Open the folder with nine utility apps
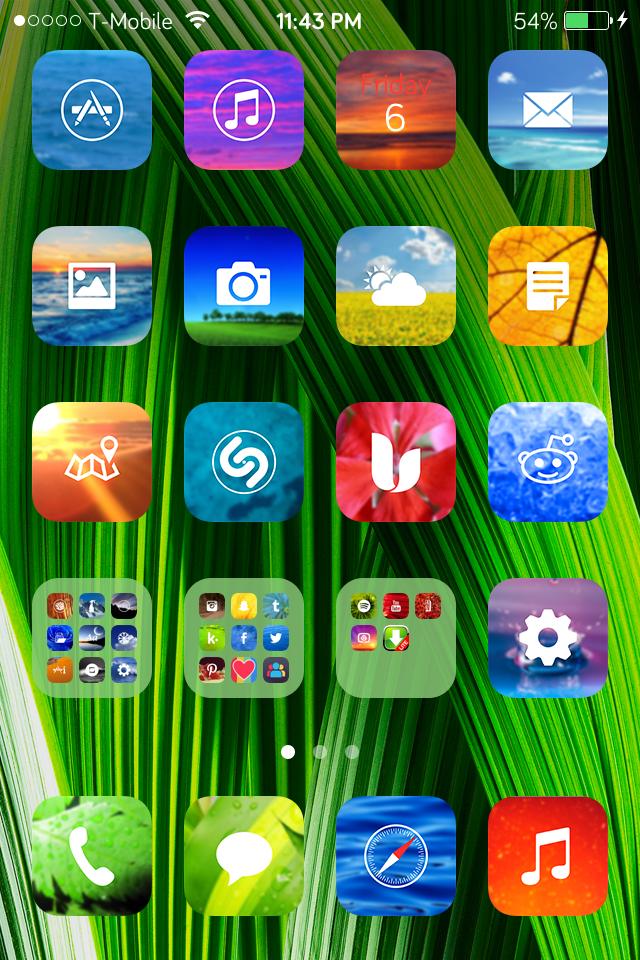The height and width of the screenshot is (960, 640). [x=92, y=638]
